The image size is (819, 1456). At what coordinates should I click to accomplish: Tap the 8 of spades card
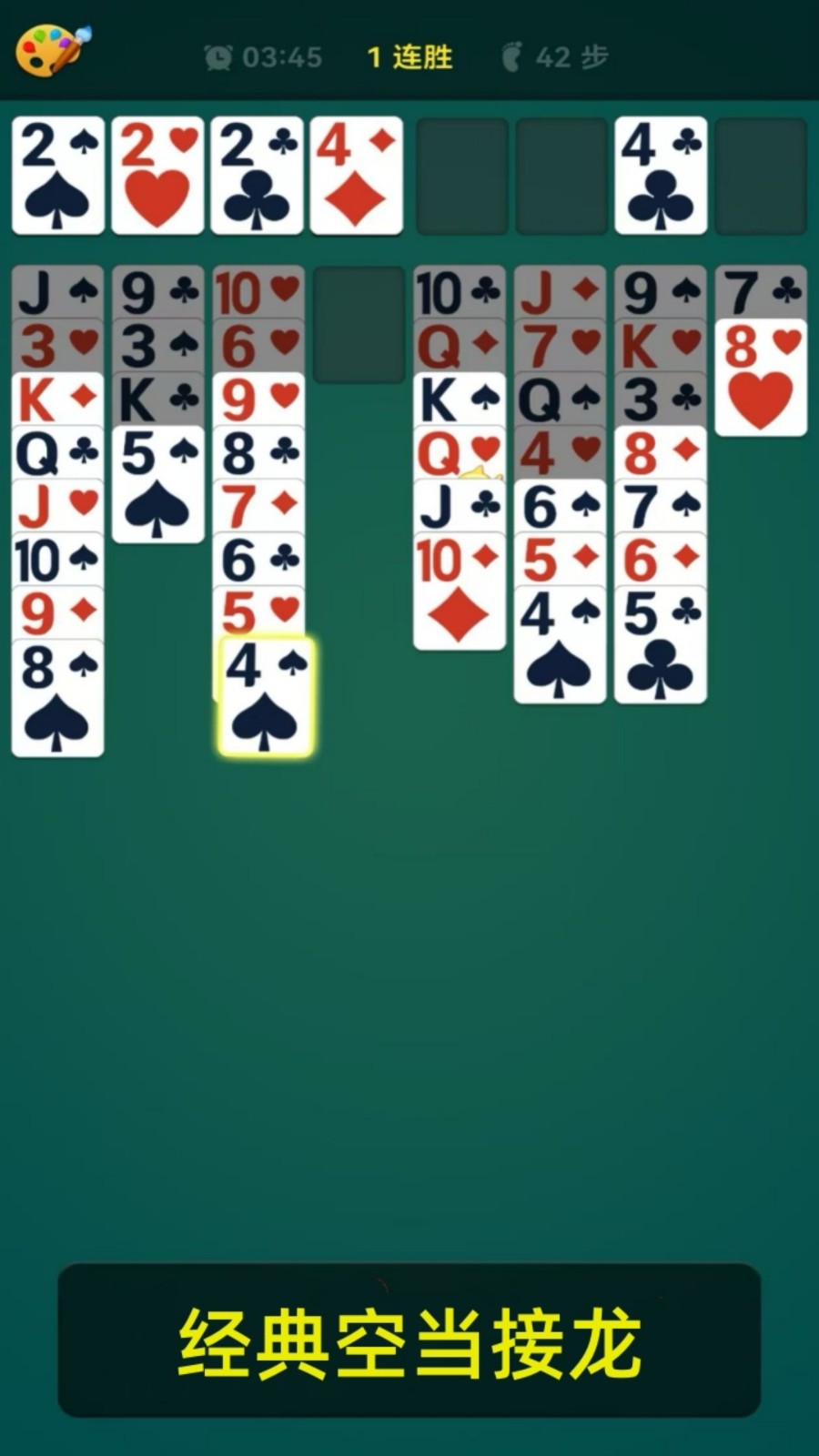coord(57,698)
